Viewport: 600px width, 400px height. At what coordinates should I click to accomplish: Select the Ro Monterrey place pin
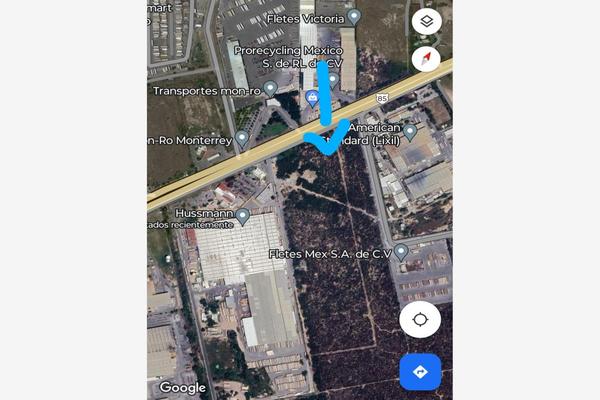[241, 137]
